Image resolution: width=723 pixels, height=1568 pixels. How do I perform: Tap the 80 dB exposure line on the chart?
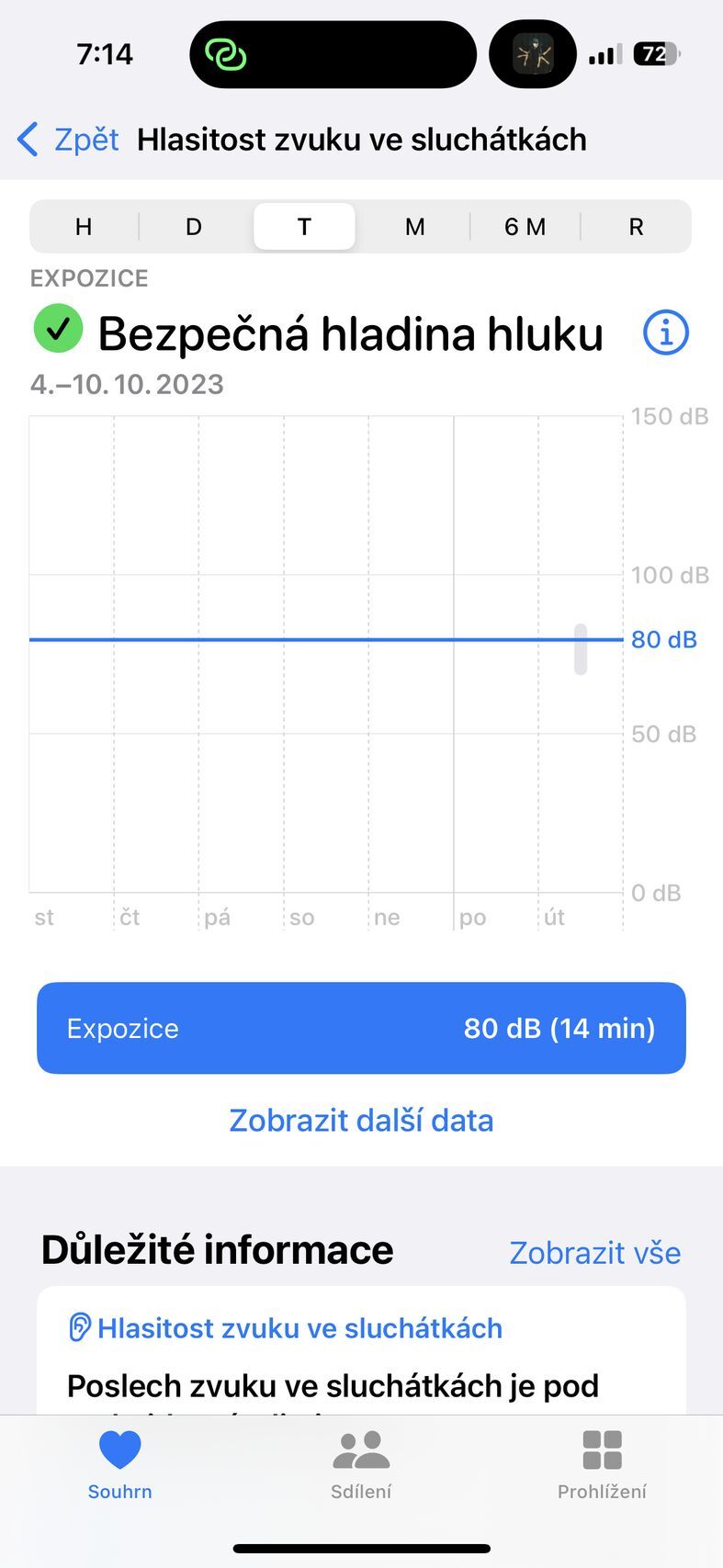click(x=322, y=638)
